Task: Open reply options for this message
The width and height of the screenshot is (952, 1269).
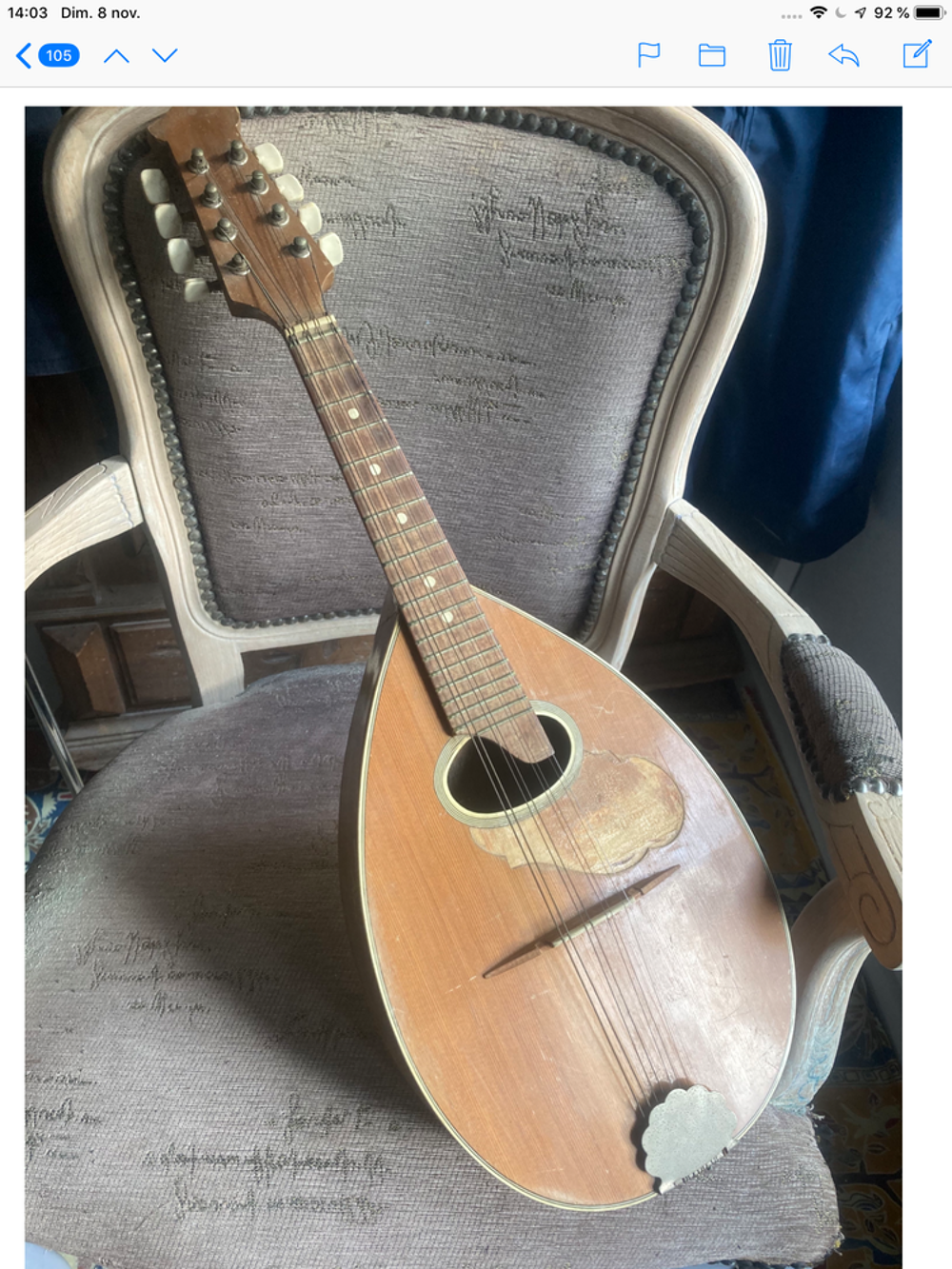Action: point(844,55)
